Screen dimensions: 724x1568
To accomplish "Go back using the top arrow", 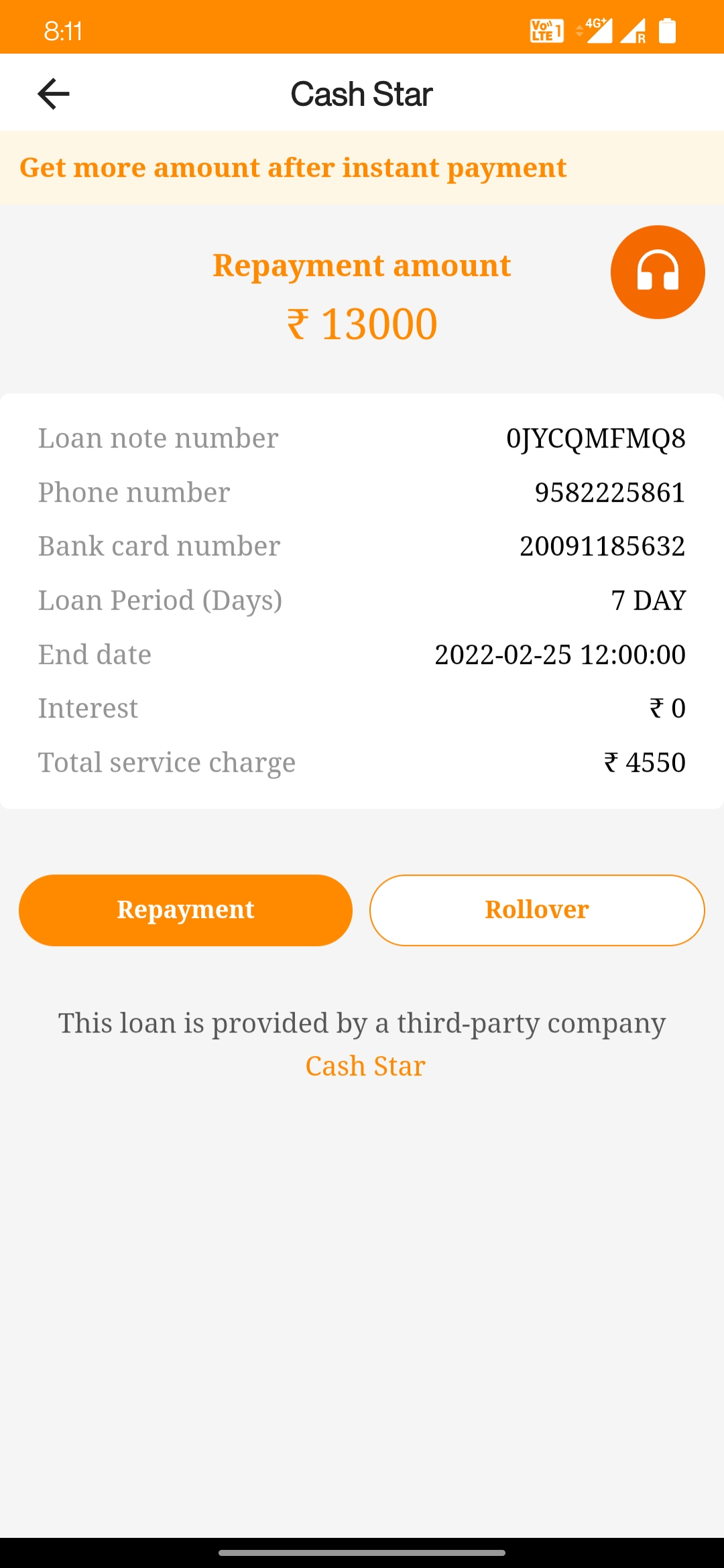I will coord(54,94).
